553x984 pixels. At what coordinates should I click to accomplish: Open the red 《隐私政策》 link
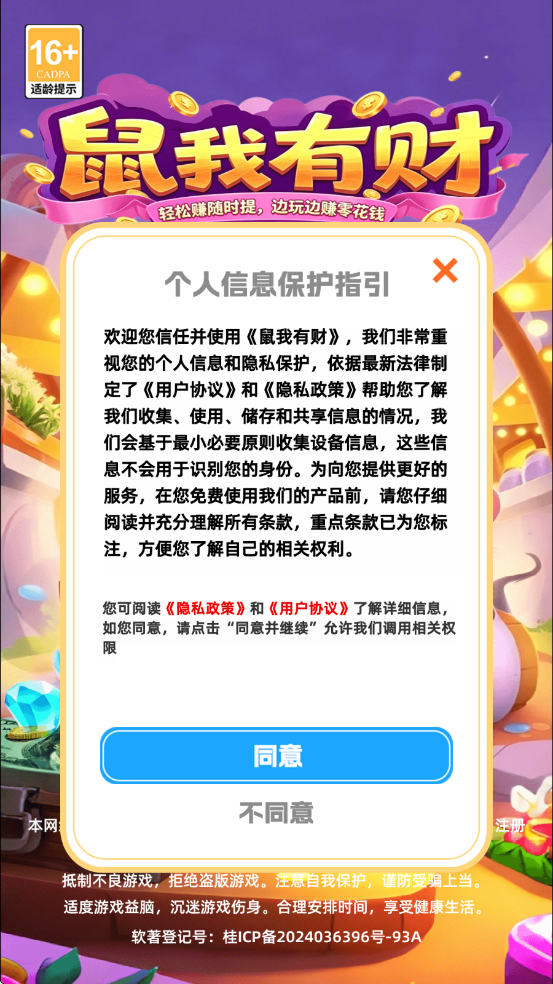coord(207,609)
